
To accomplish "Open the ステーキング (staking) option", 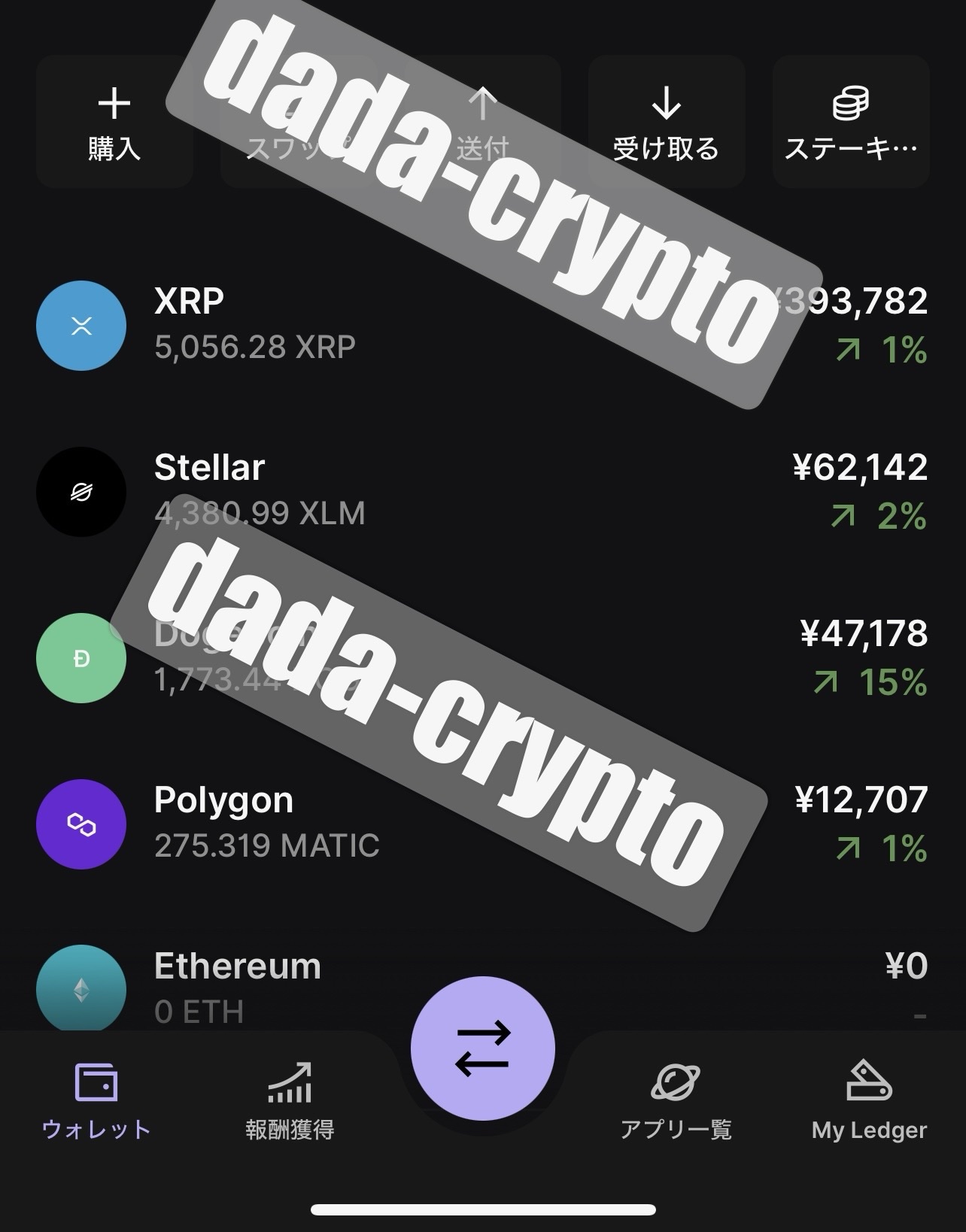I will (x=850, y=122).
